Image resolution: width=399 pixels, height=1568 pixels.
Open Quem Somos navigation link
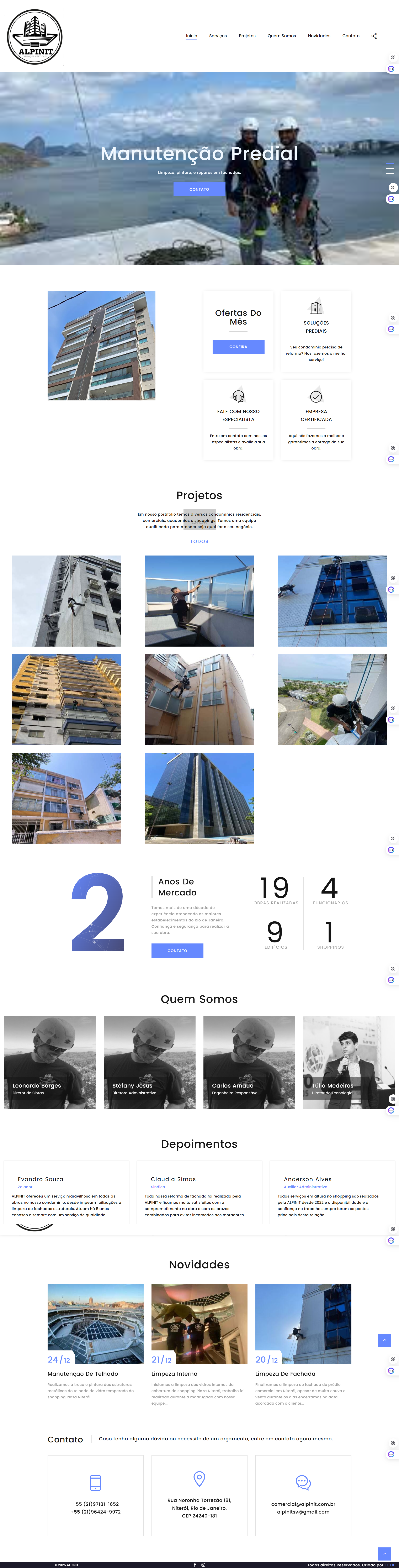(x=282, y=36)
